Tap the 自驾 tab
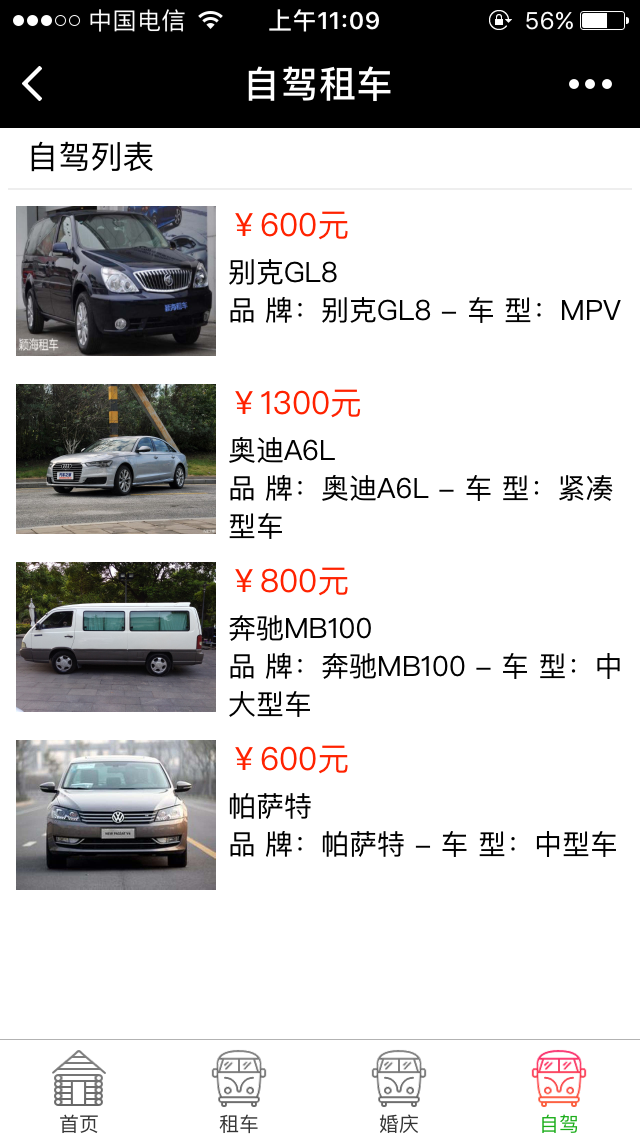Image resolution: width=640 pixels, height=1136 pixels. coord(559,1091)
